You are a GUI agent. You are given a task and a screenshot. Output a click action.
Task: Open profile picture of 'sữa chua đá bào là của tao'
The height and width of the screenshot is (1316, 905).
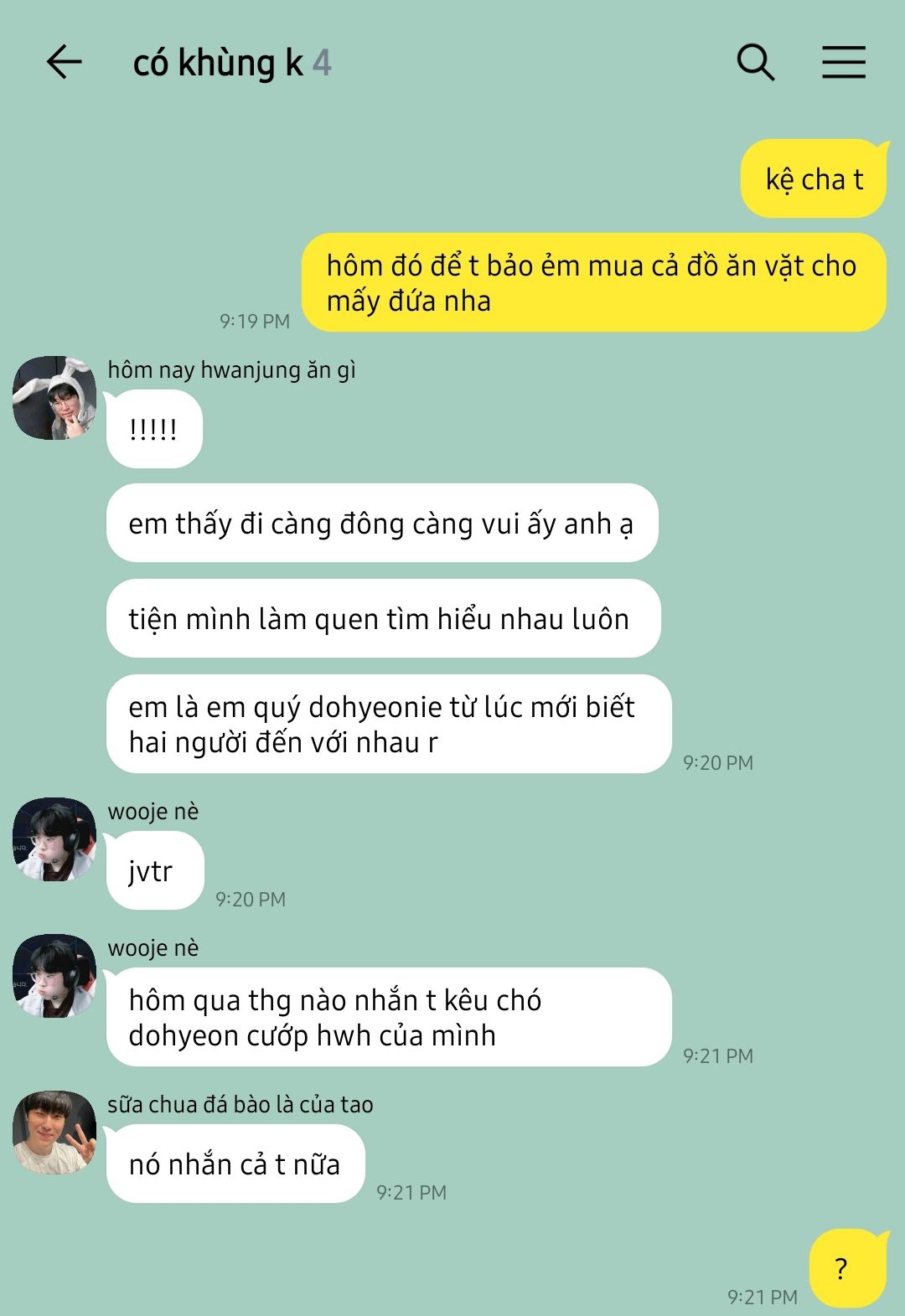pos(54,1132)
